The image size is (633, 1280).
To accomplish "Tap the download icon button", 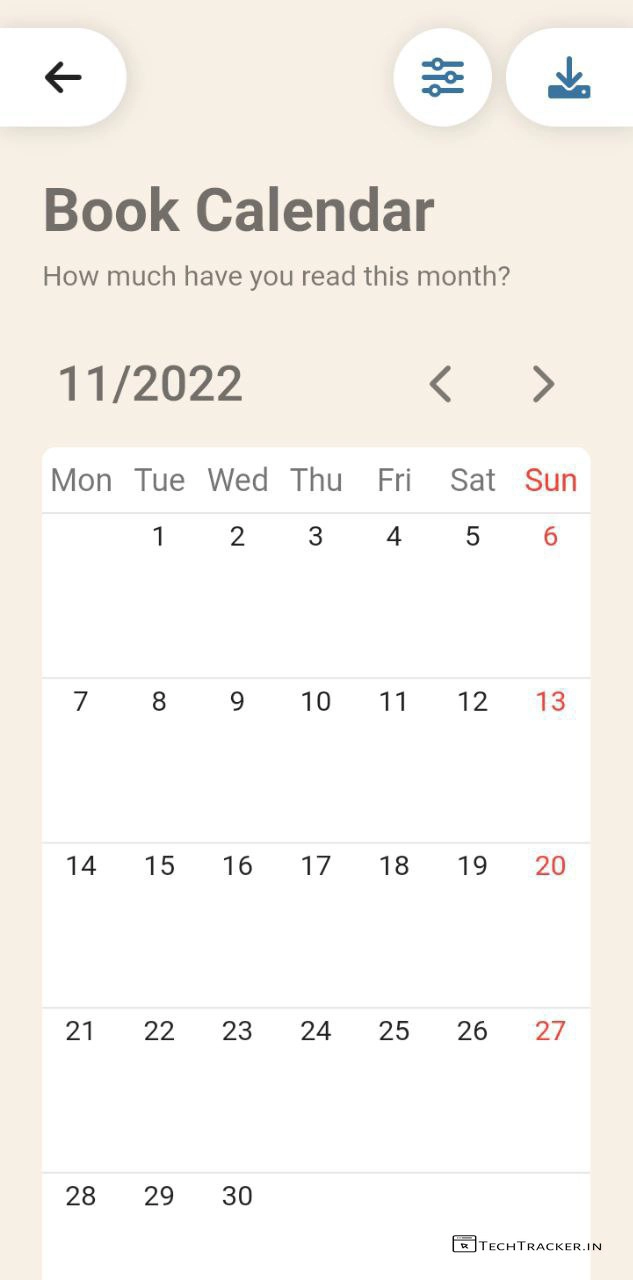I will click(x=568, y=77).
